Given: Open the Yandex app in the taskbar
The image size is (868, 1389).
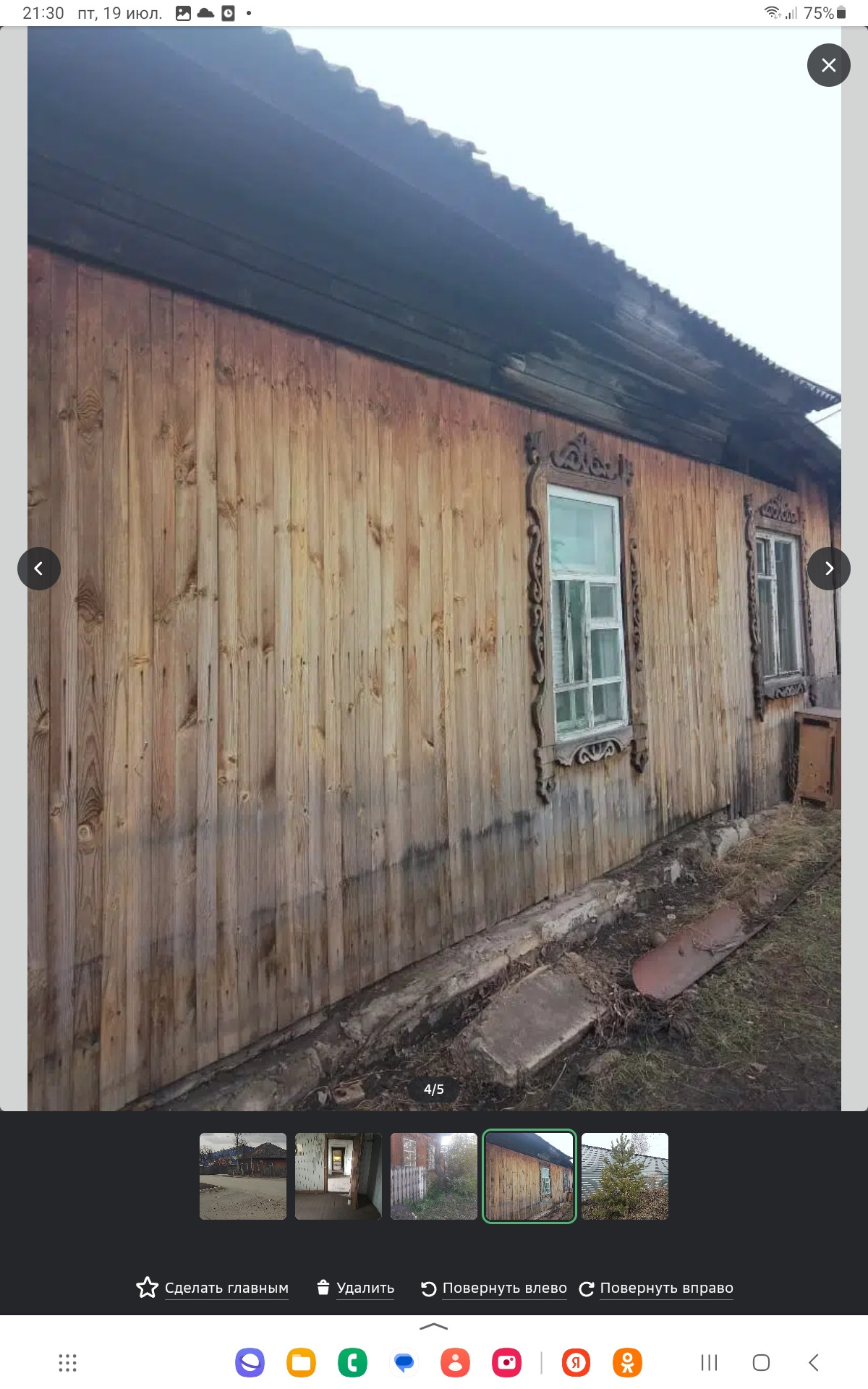Looking at the screenshot, I should click(576, 1363).
